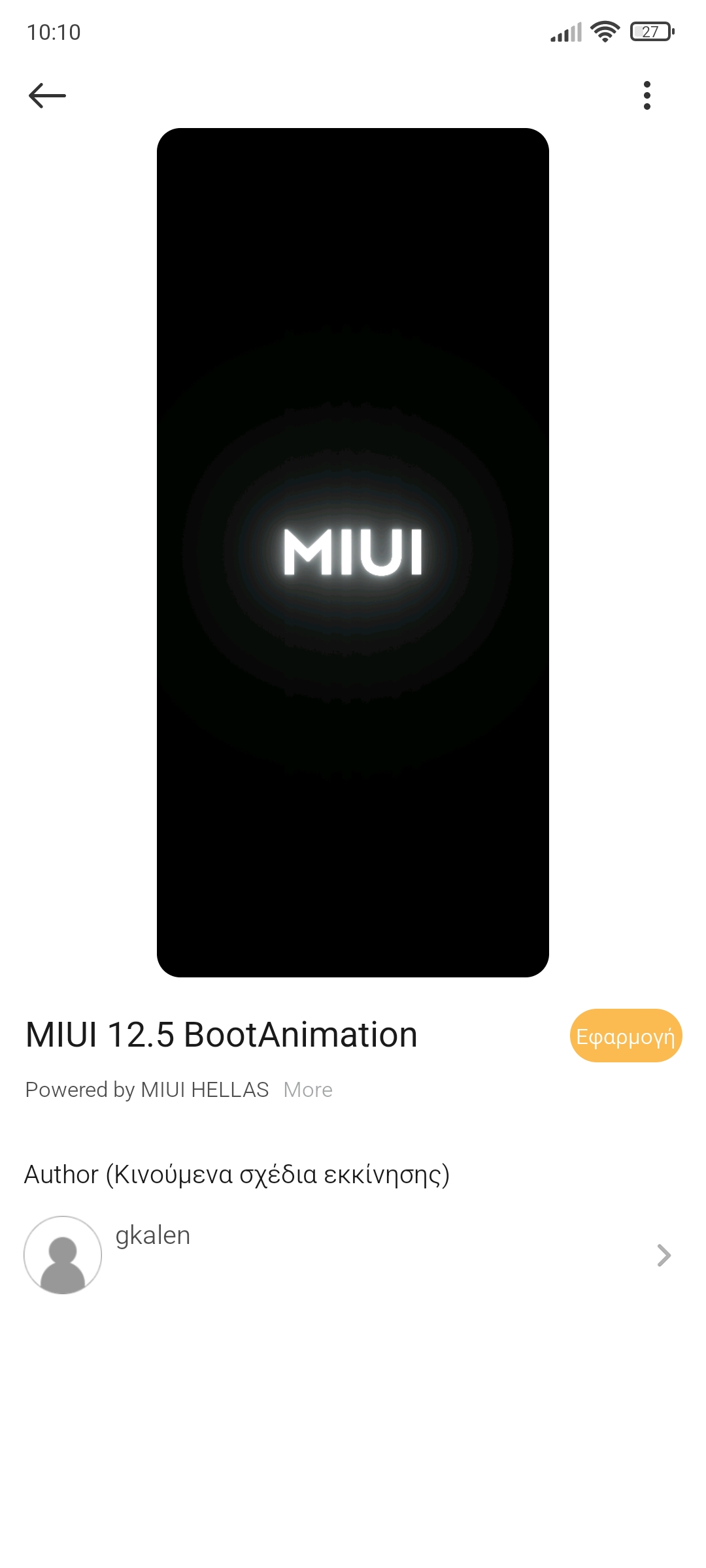This screenshot has height=1568, width=706.
Task: Expand description with the More link
Action: pos(308,1090)
